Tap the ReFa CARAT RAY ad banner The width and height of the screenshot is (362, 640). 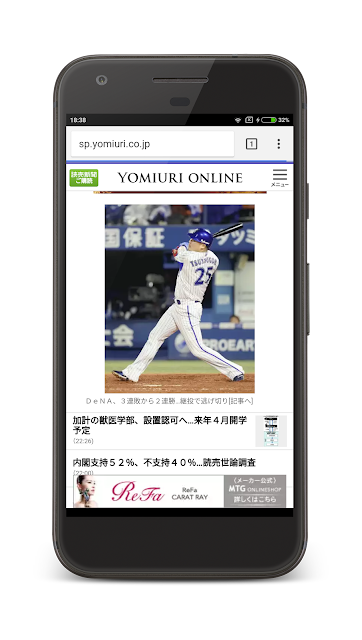click(180, 491)
